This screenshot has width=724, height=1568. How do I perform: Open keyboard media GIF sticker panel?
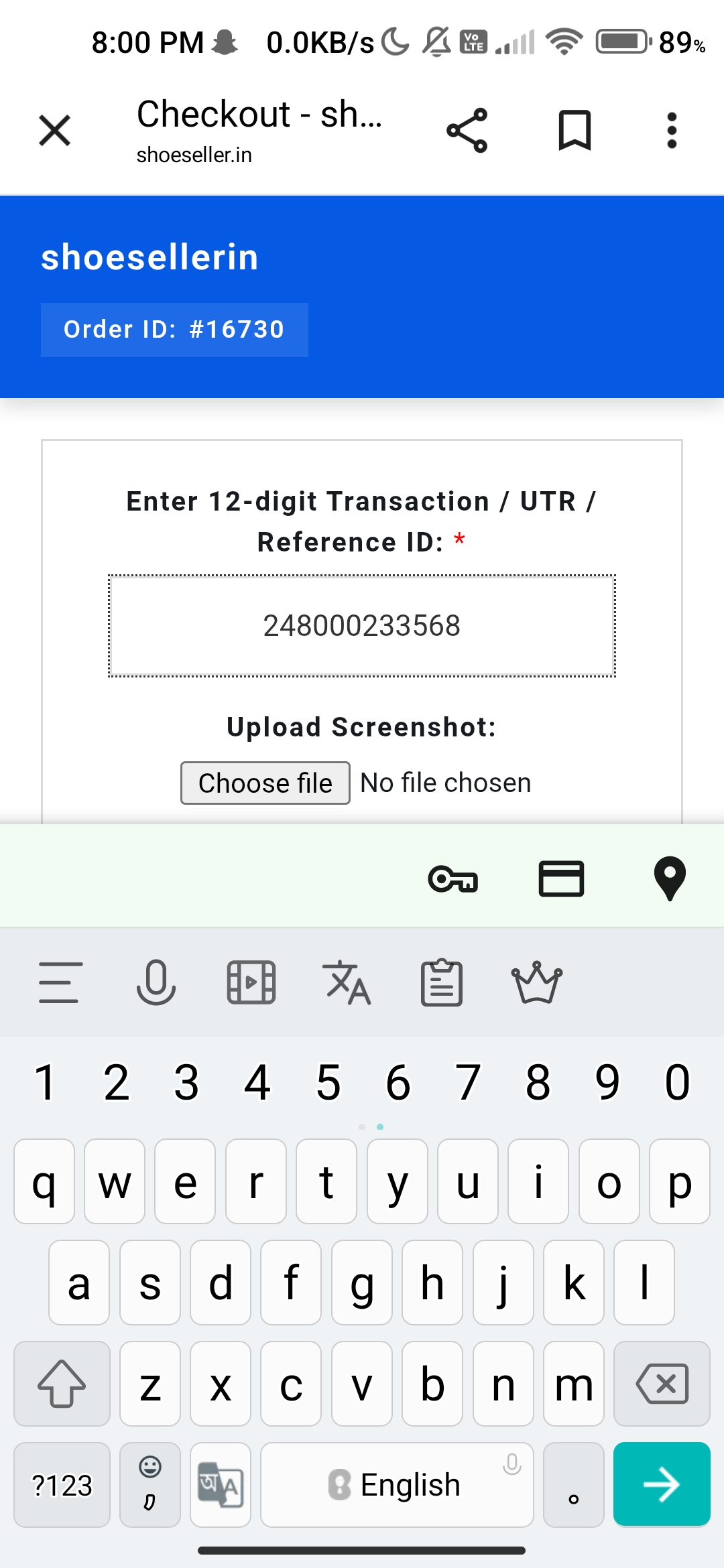pos(251,982)
